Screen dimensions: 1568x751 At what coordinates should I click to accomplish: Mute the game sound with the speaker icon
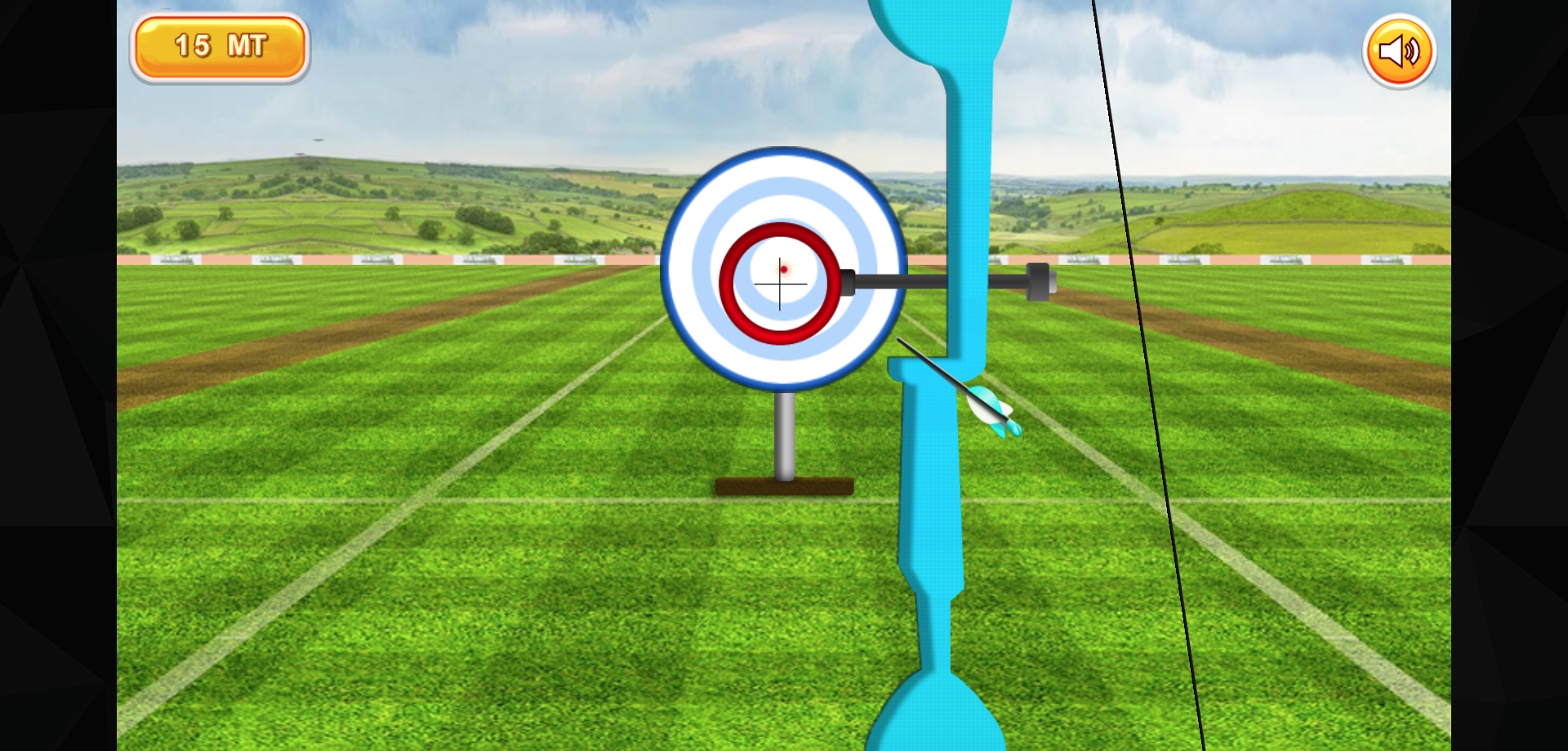[1399, 51]
